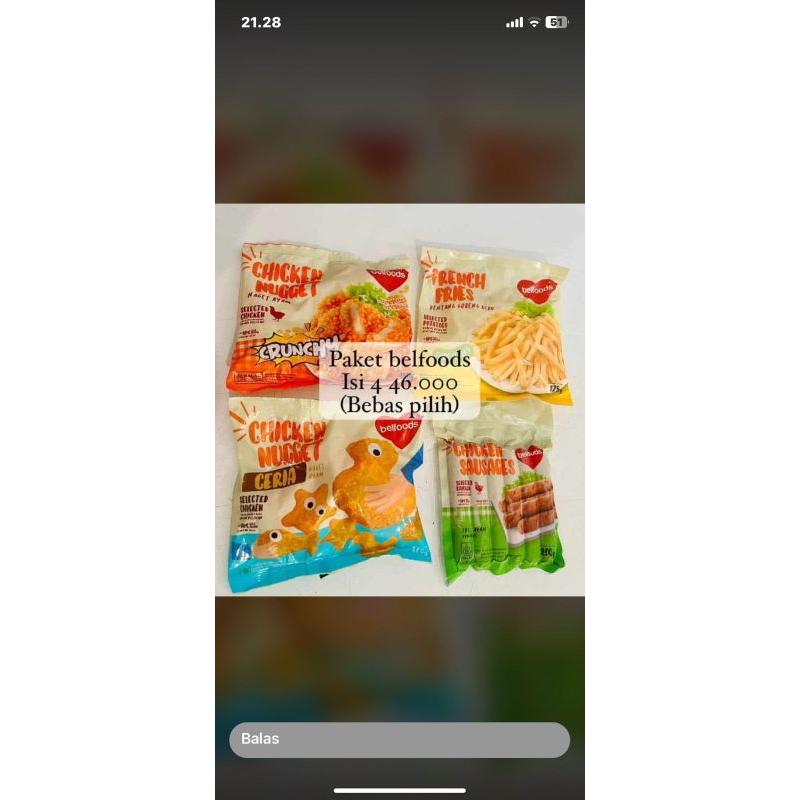800x800 pixels.
Task: Tap the Balas reply field
Action: pos(399,739)
